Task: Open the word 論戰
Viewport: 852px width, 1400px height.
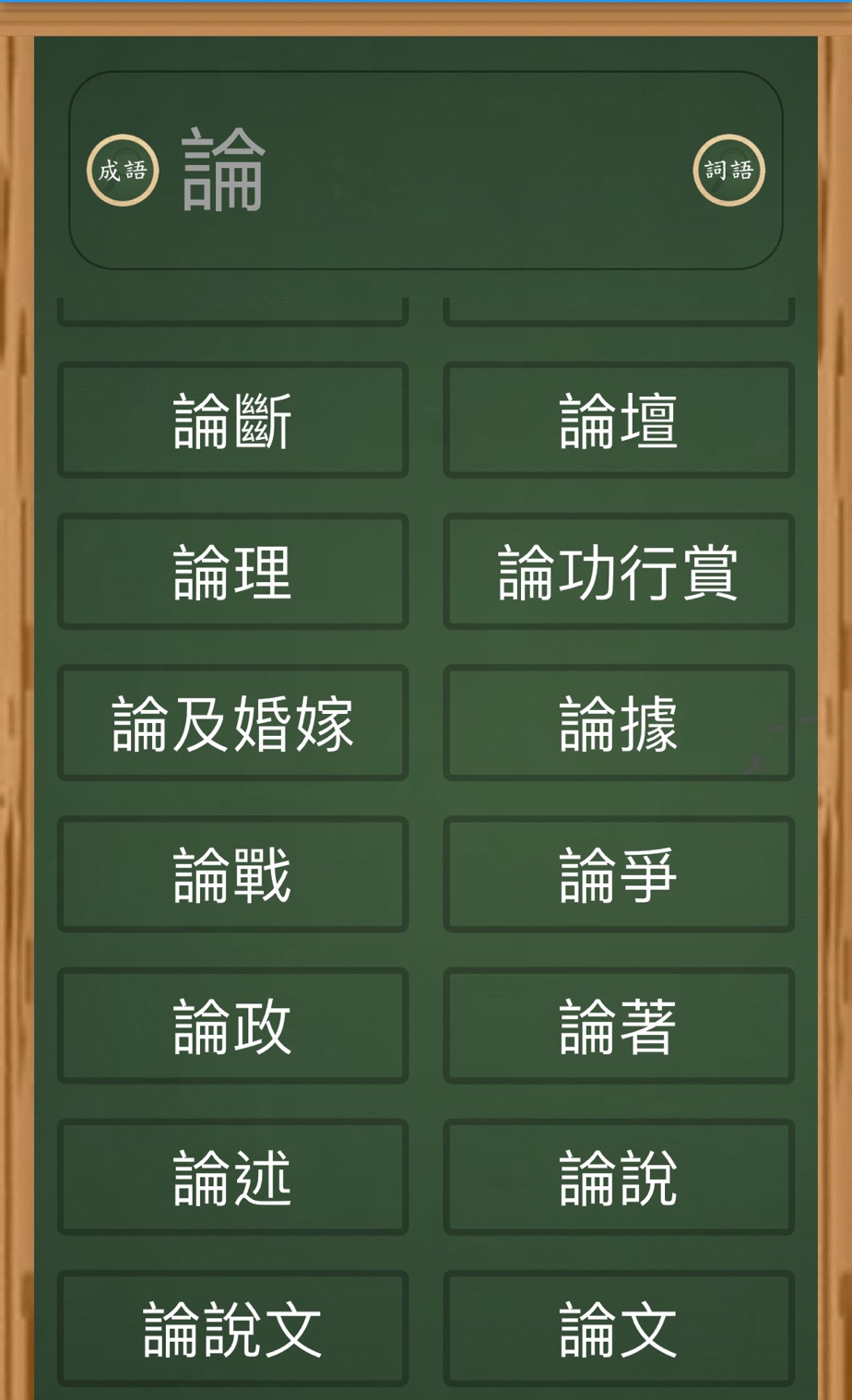Action: pos(232,874)
